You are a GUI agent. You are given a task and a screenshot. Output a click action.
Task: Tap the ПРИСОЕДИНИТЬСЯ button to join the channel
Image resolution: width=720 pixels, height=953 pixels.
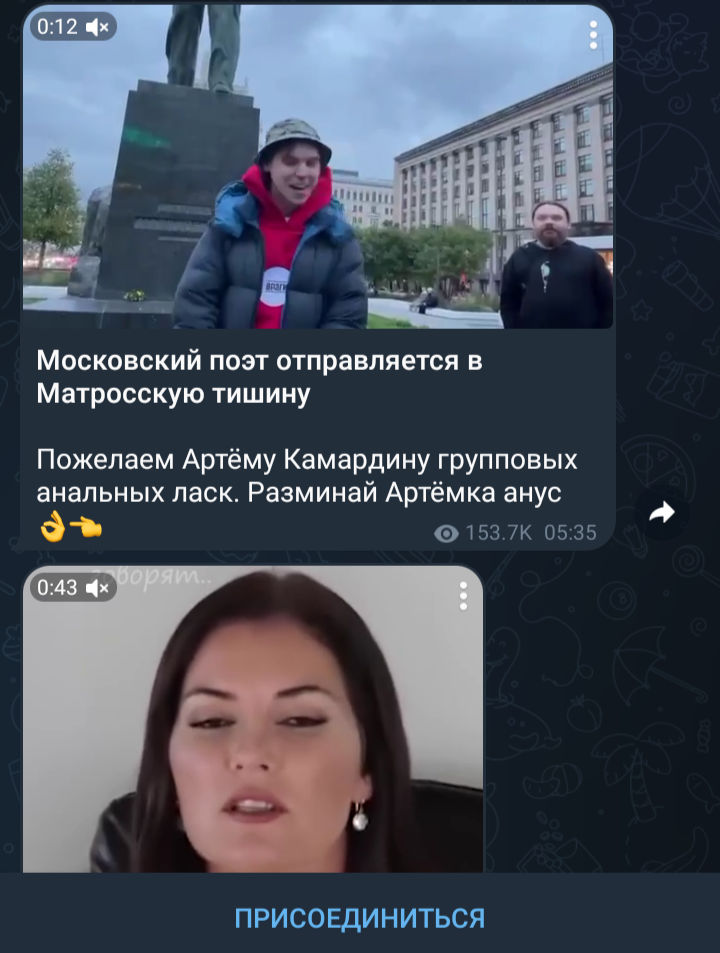(360, 917)
